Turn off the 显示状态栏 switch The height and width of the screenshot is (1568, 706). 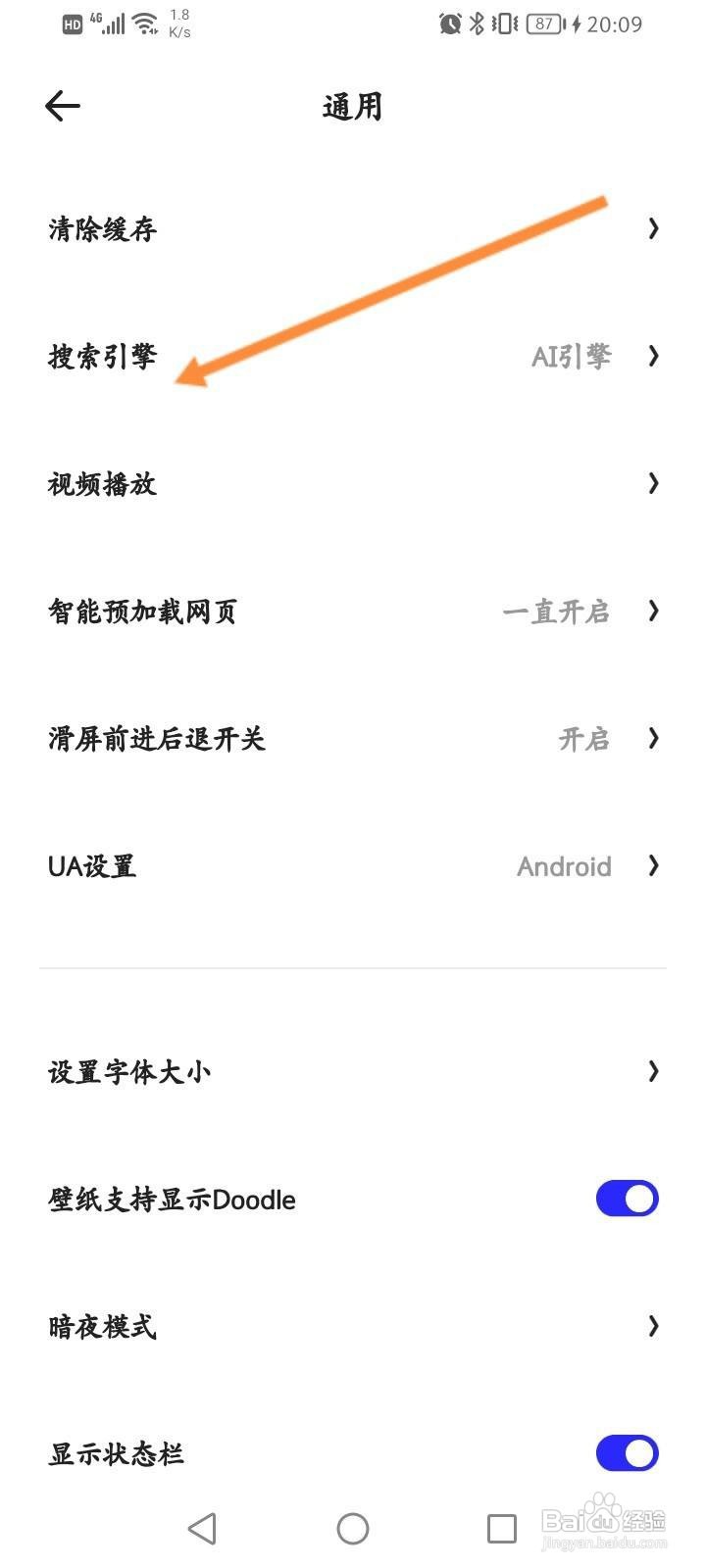point(627,1453)
